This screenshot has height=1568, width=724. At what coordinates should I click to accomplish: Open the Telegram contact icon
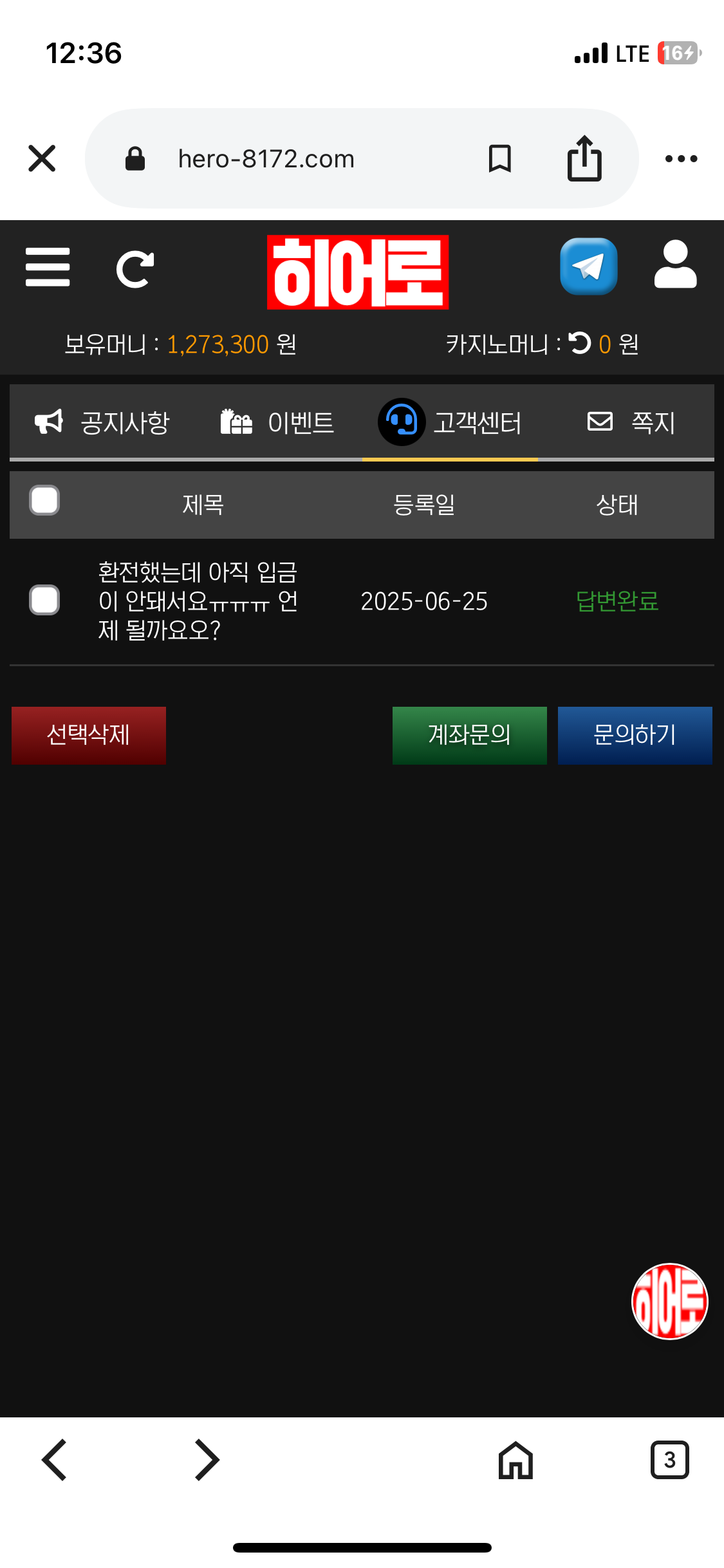[x=588, y=266]
